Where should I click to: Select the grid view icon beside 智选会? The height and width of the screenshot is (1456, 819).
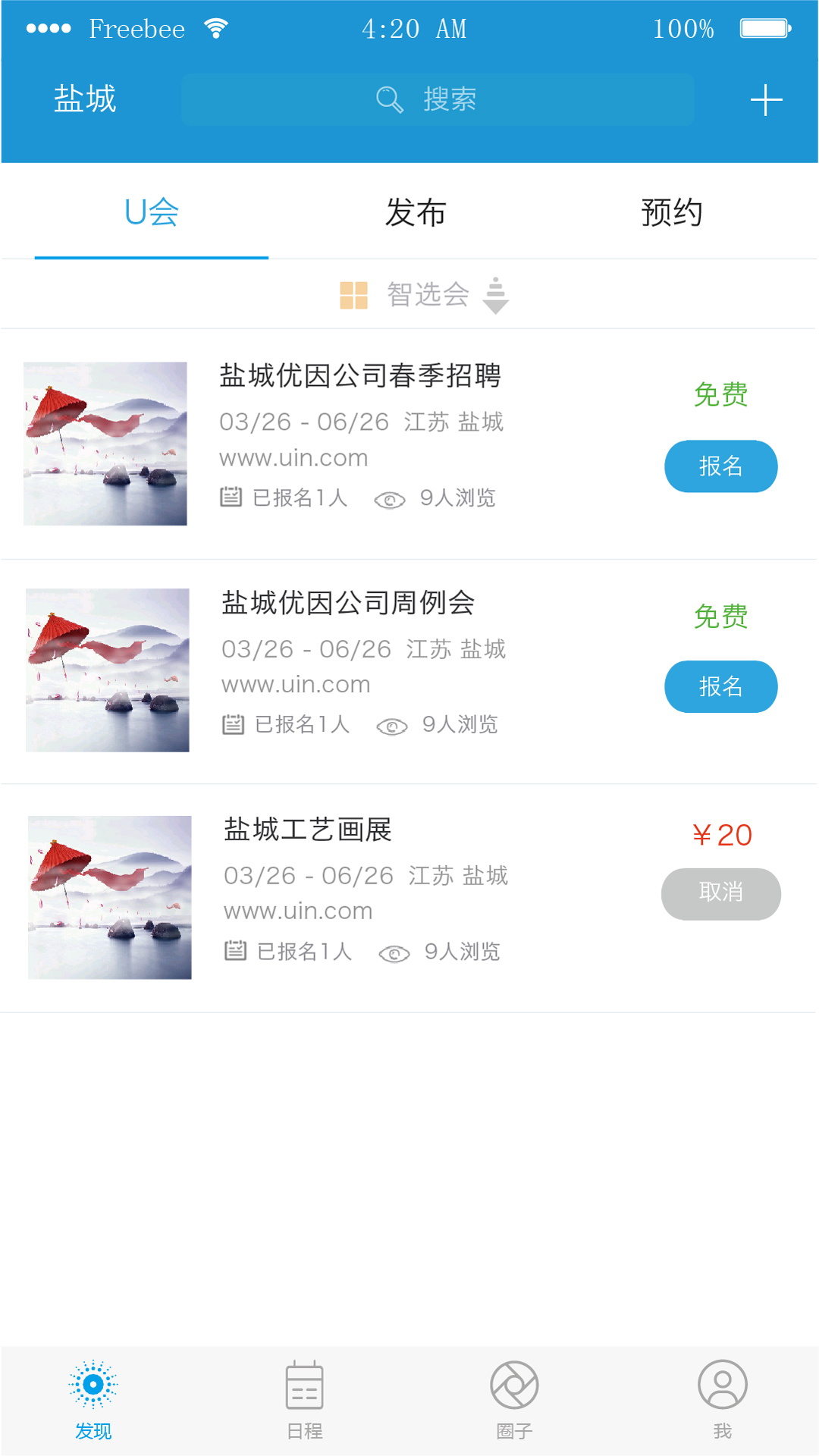(x=353, y=294)
